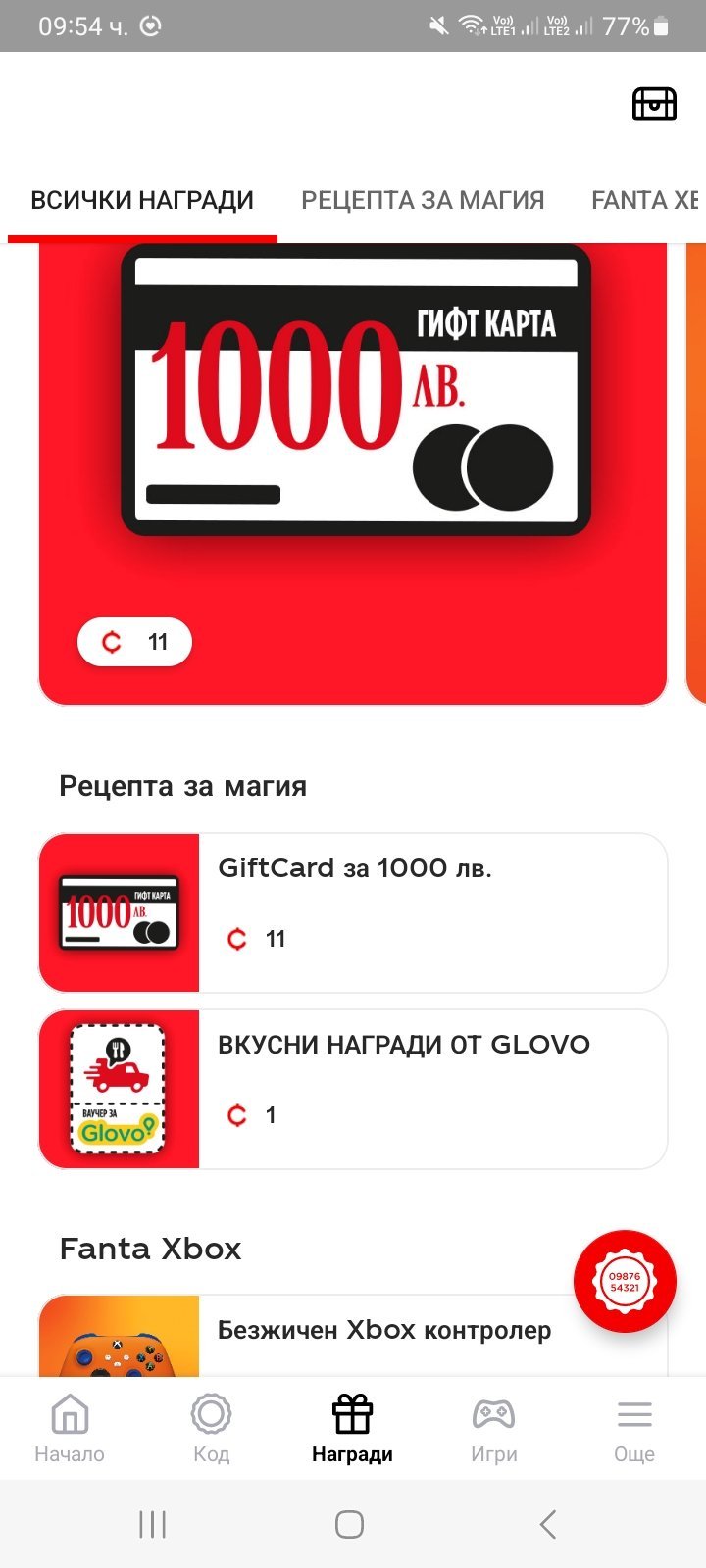The width and height of the screenshot is (706, 1568).
Task: Open the large 1000 лв. gift card banner
Action: click(353, 470)
